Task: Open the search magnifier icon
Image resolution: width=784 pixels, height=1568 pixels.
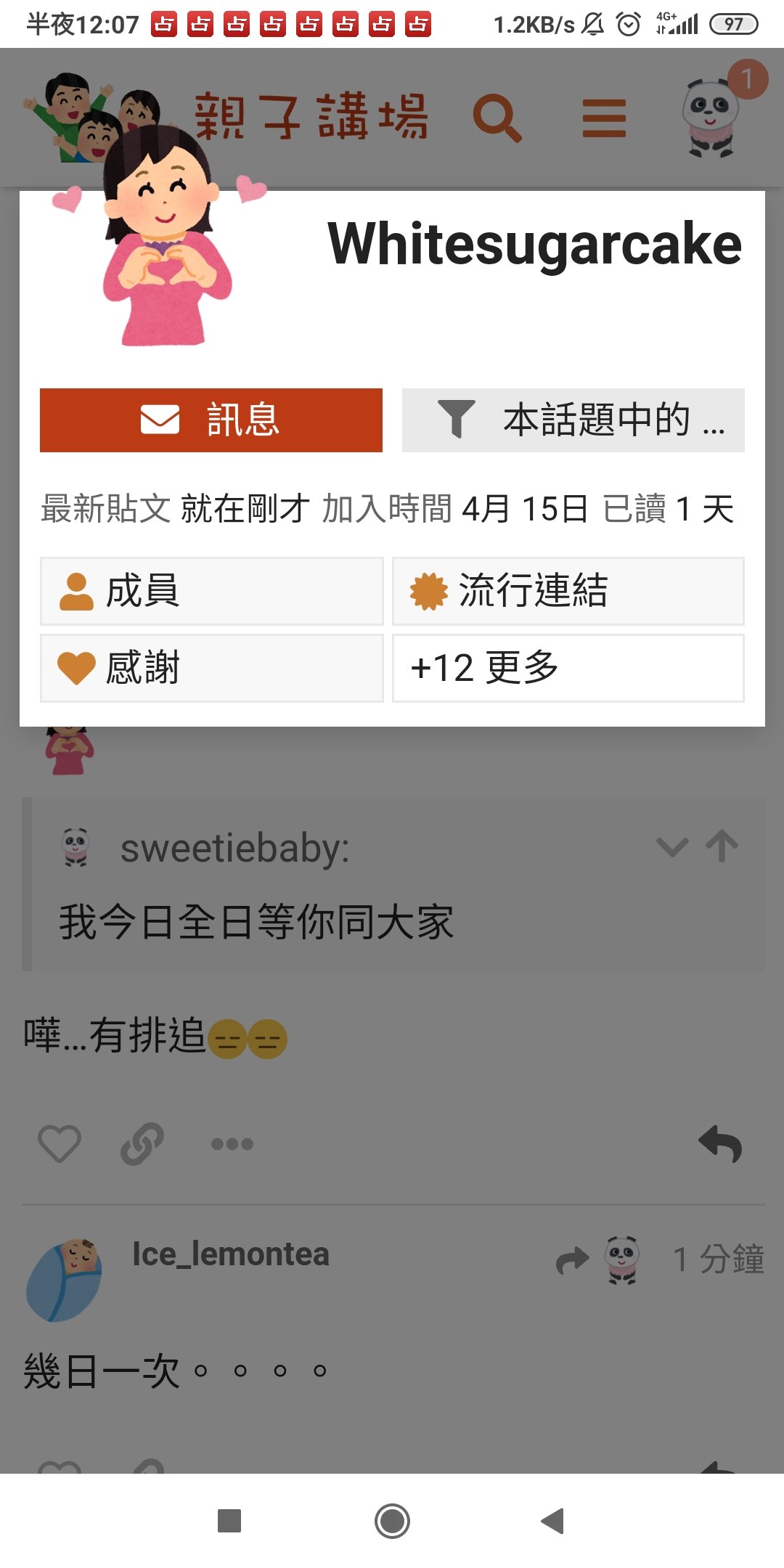Action: [497, 118]
